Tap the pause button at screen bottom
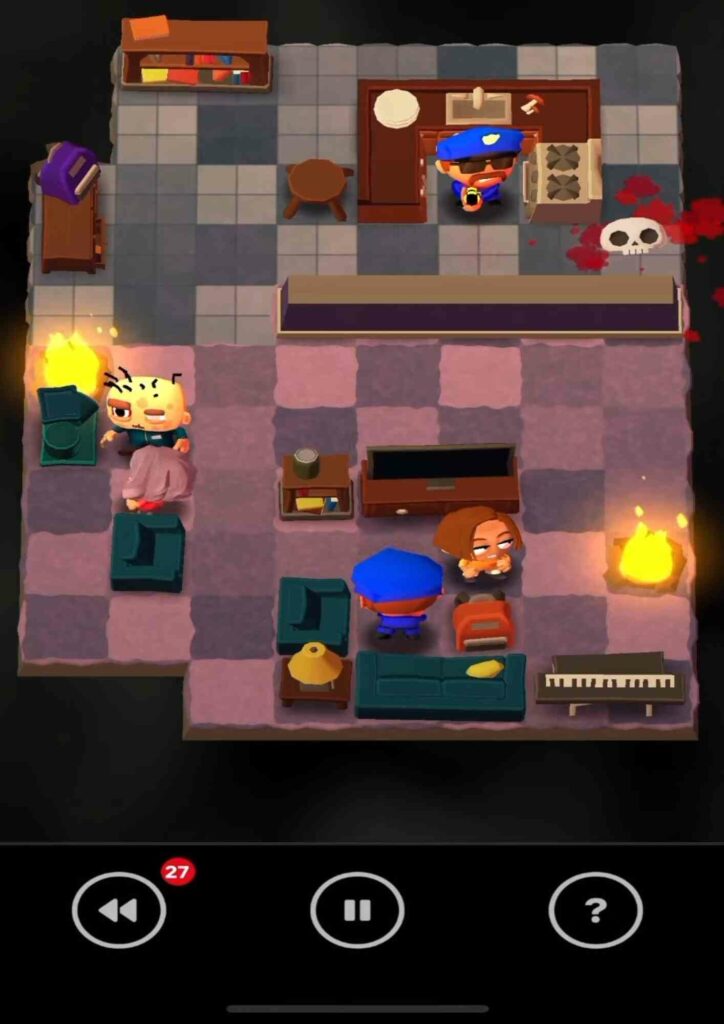This screenshot has width=724, height=1024. click(x=355, y=910)
